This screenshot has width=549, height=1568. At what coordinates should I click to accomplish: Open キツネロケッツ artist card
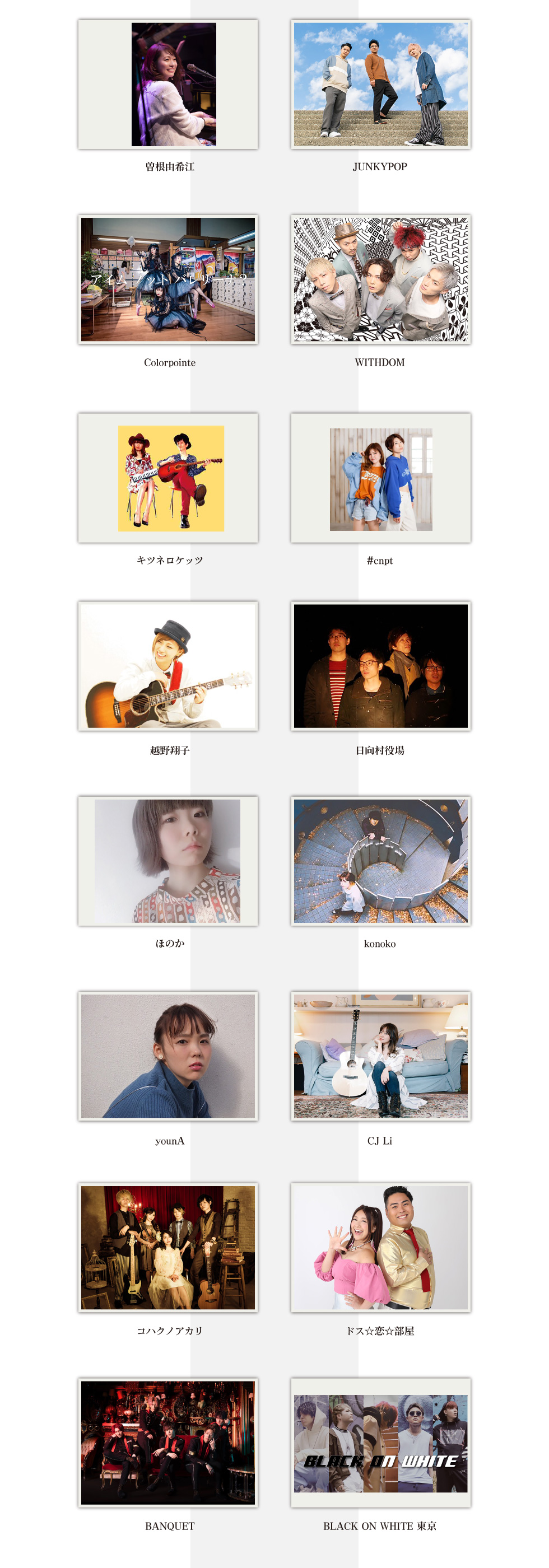click(168, 478)
